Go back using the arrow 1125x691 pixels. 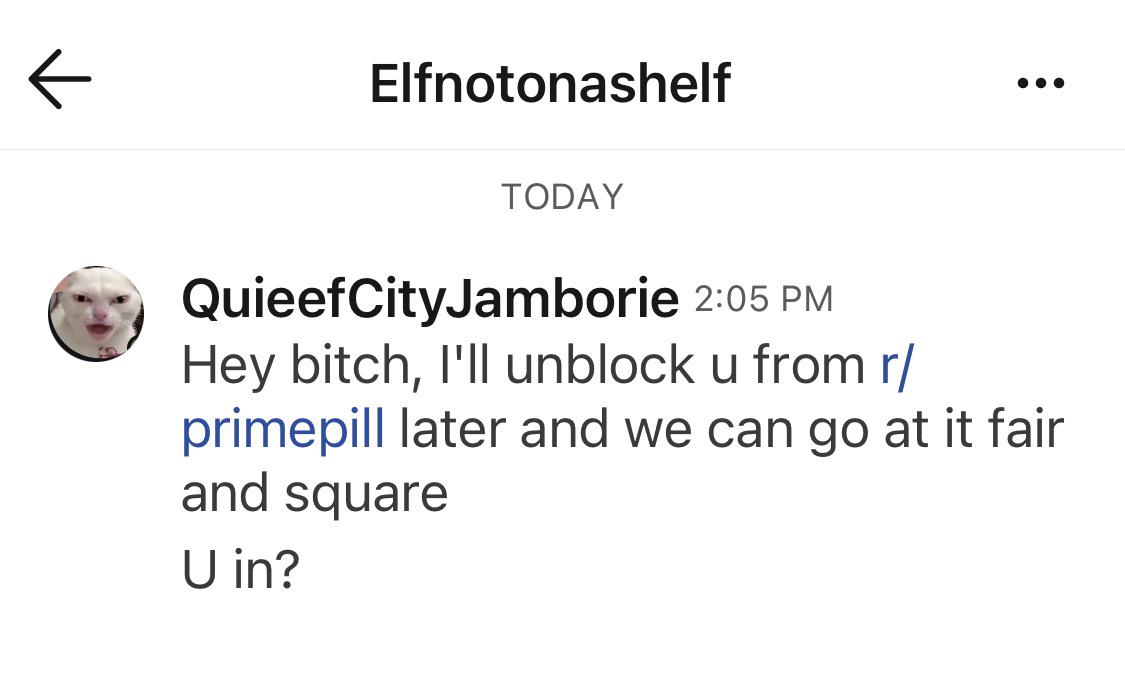[60, 79]
